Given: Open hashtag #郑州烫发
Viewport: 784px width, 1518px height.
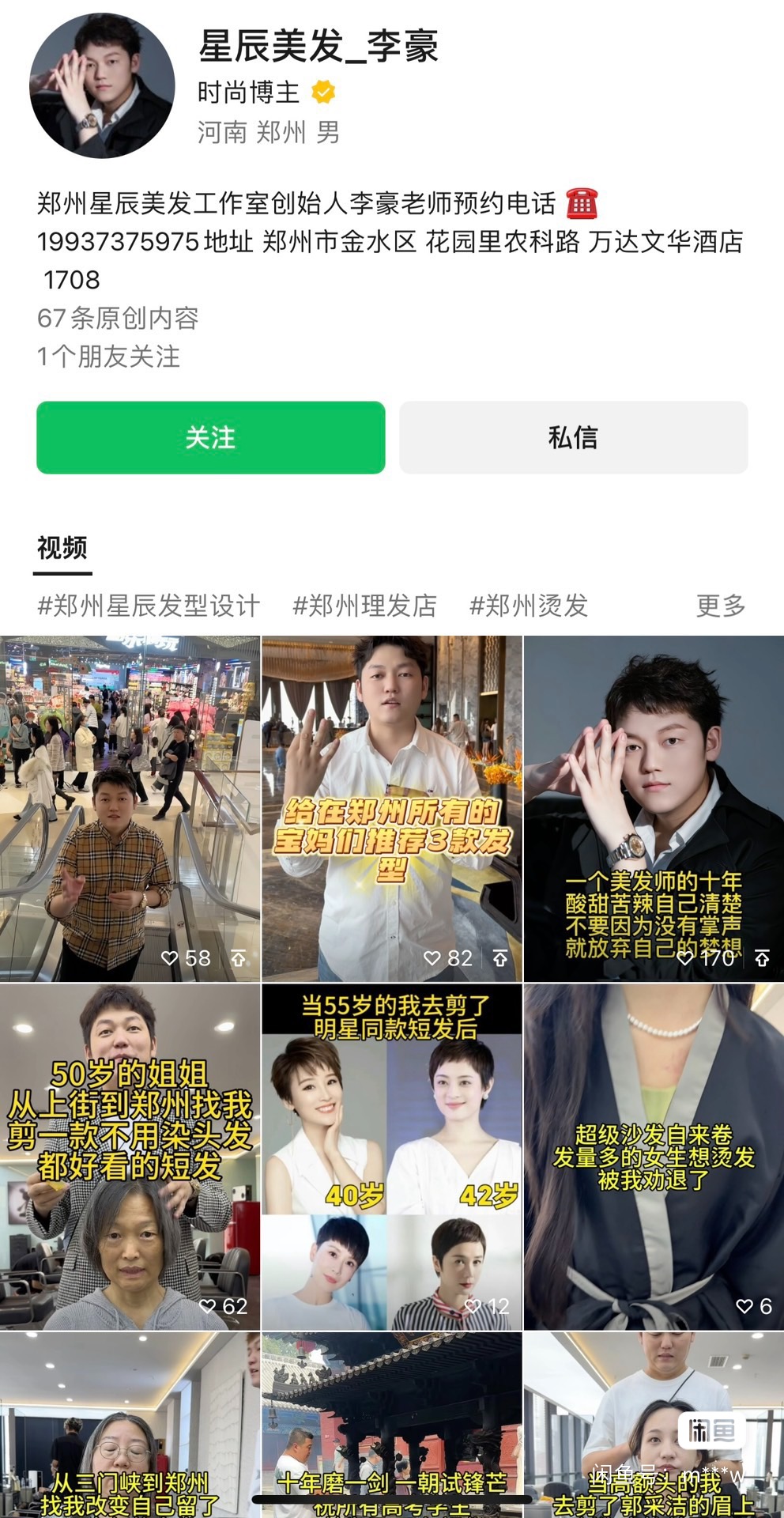Looking at the screenshot, I should [x=529, y=606].
